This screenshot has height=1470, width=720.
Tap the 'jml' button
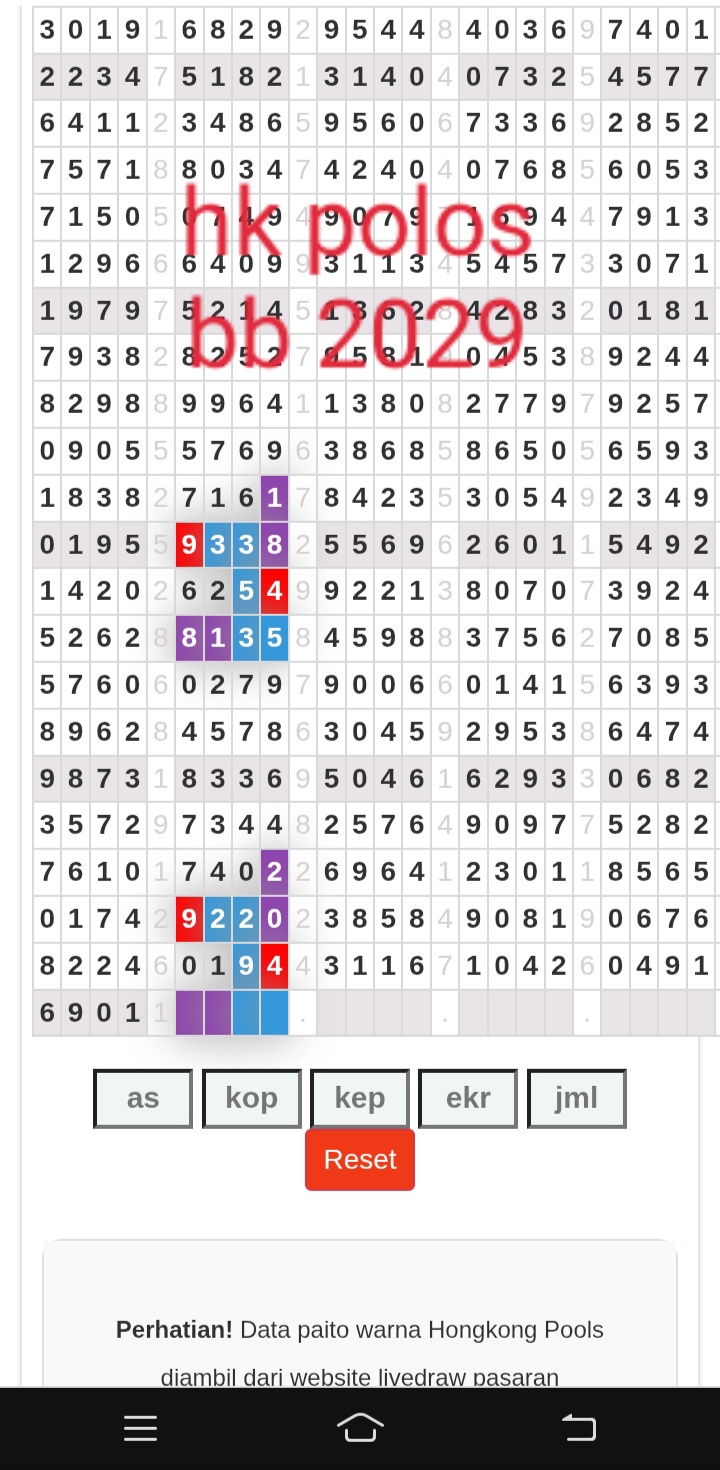[577, 1098]
